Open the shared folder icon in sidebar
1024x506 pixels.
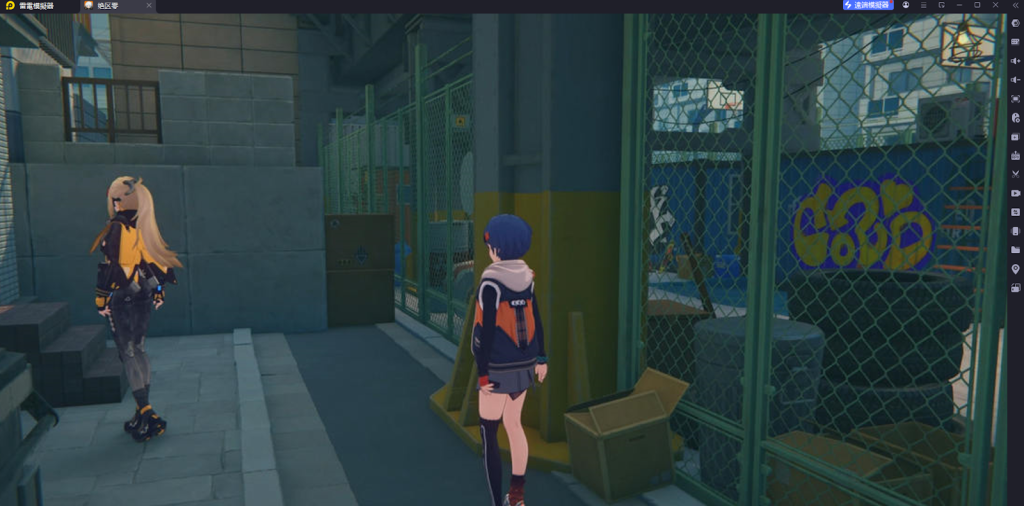tap(1015, 250)
